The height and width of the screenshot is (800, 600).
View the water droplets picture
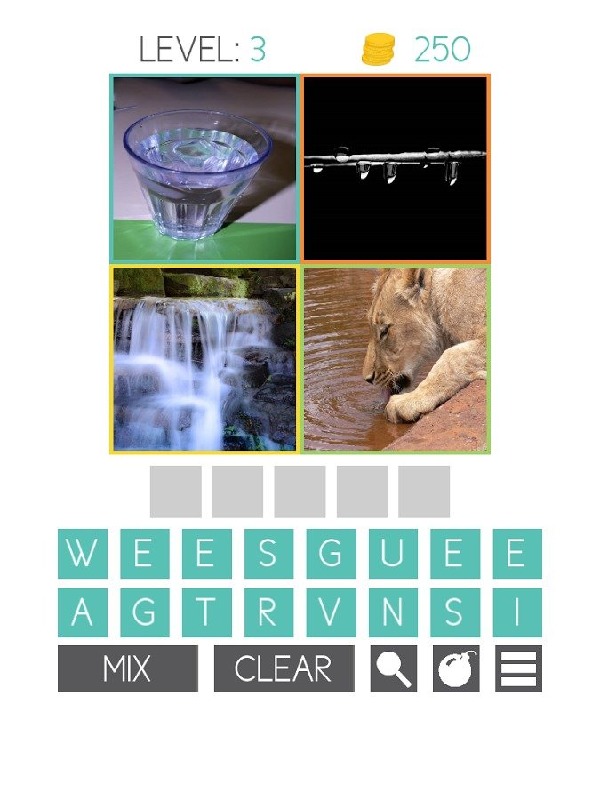(x=396, y=168)
